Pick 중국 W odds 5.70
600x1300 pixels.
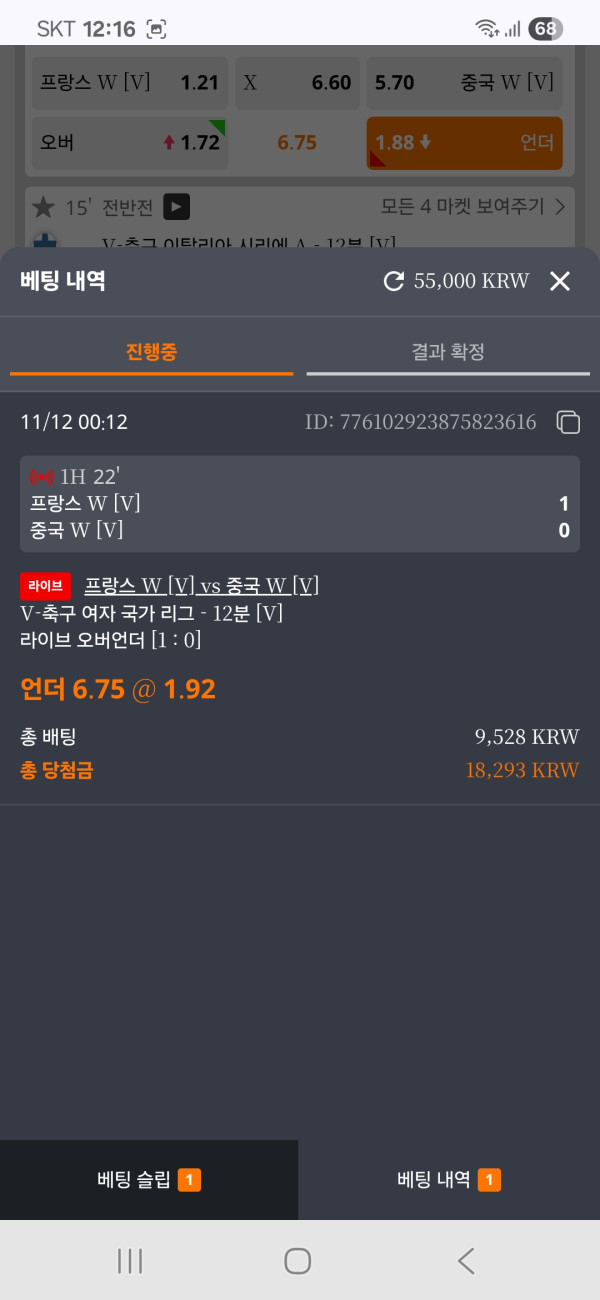click(x=464, y=83)
